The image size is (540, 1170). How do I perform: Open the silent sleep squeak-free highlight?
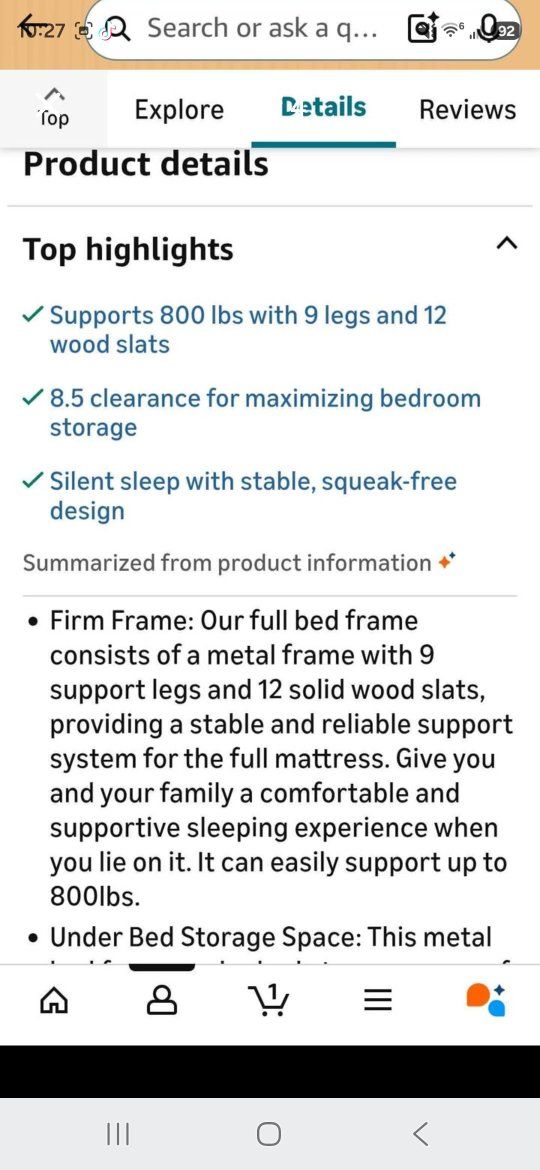tap(239, 495)
